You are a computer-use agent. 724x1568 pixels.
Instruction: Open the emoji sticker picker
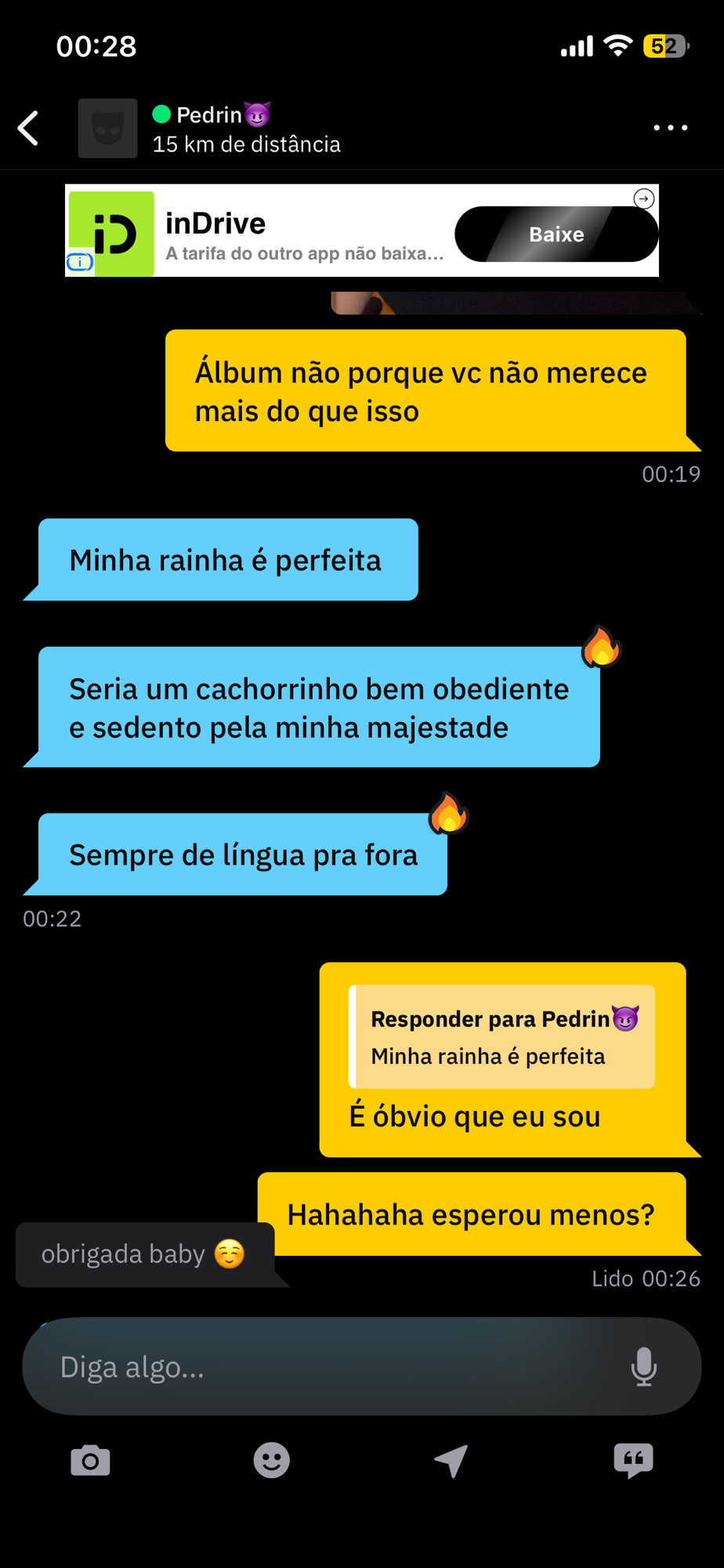coord(271,1461)
